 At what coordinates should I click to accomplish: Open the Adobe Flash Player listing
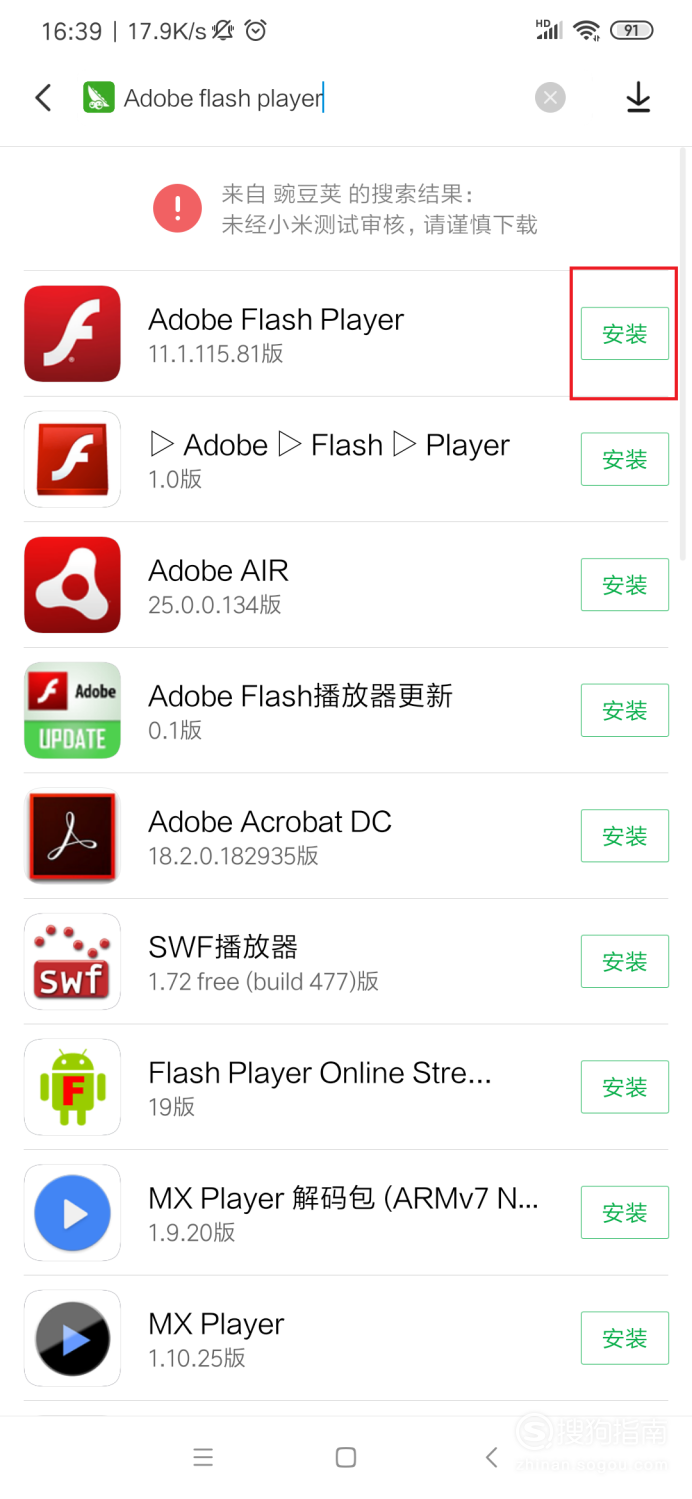290,334
